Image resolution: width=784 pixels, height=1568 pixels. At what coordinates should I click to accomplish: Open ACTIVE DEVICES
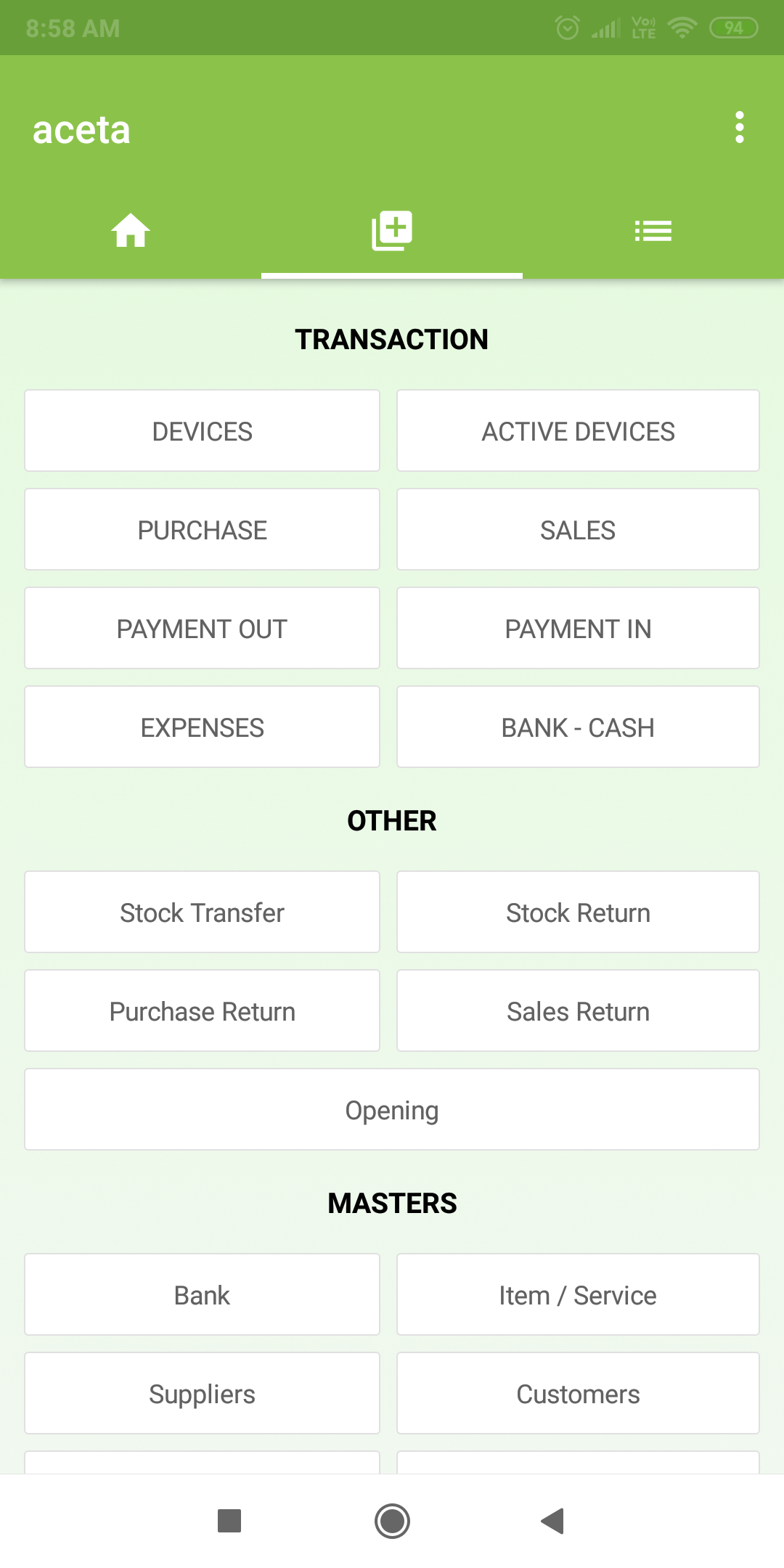pyautogui.click(x=578, y=431)
